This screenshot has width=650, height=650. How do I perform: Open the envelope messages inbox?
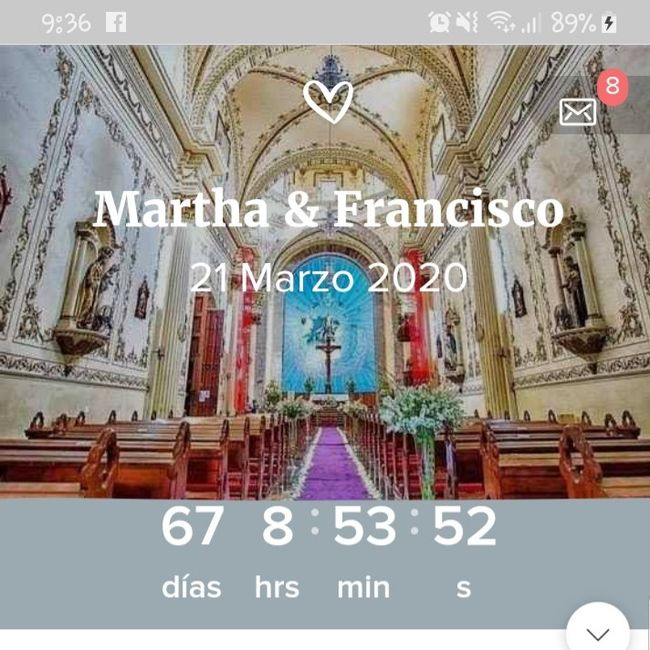point(579,111)
